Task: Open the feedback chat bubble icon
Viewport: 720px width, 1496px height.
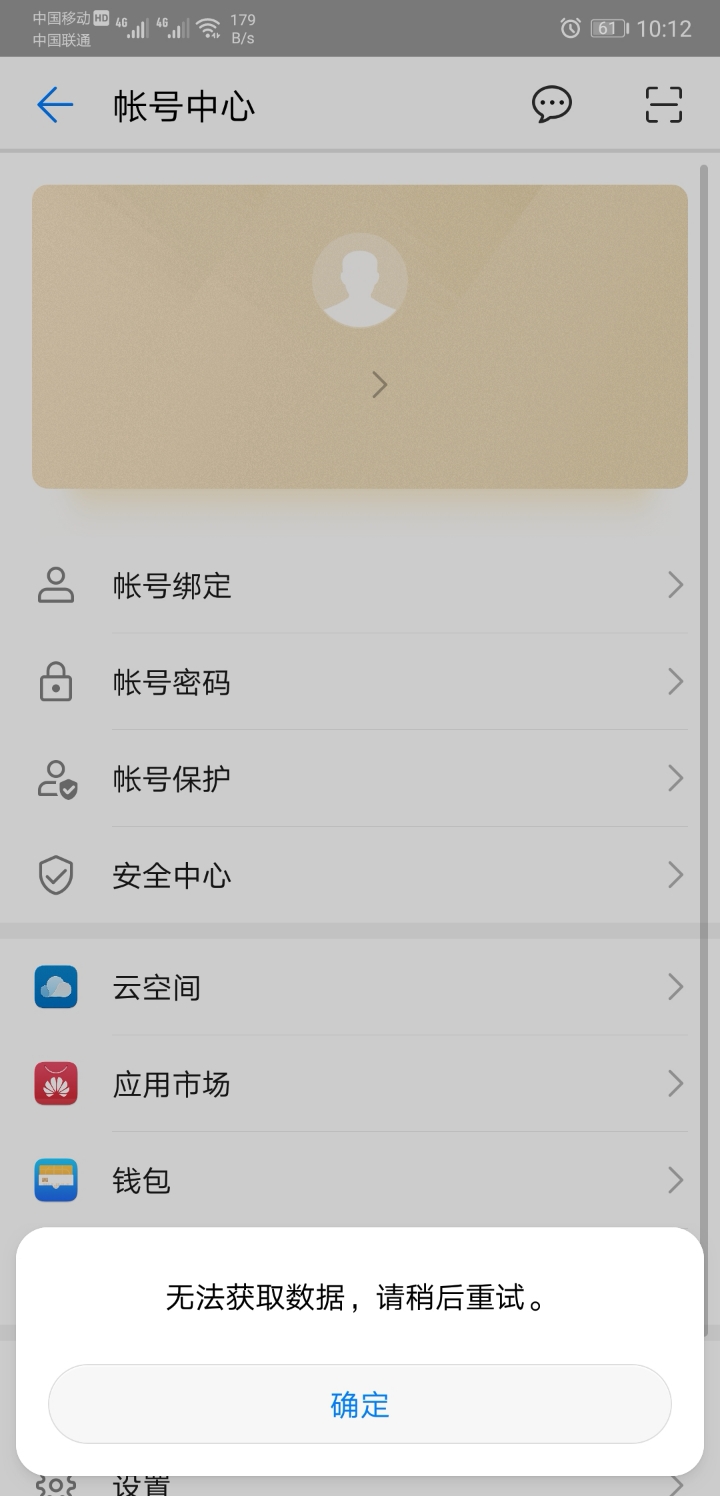Action: tap(551, 103)
